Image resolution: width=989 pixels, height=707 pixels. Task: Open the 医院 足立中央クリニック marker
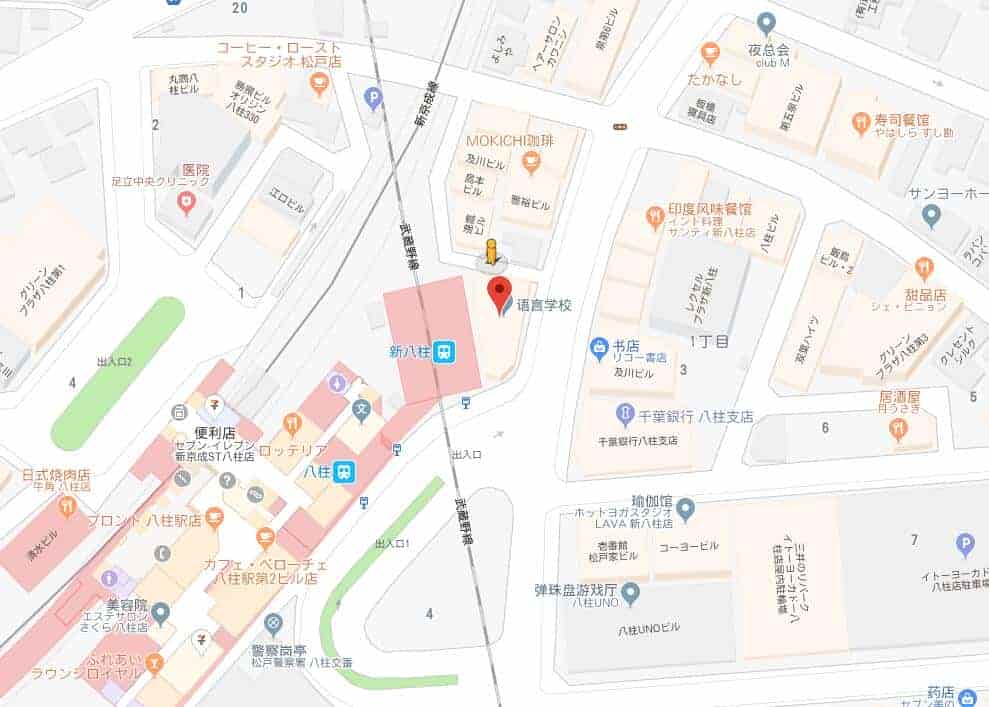point(186,204)
